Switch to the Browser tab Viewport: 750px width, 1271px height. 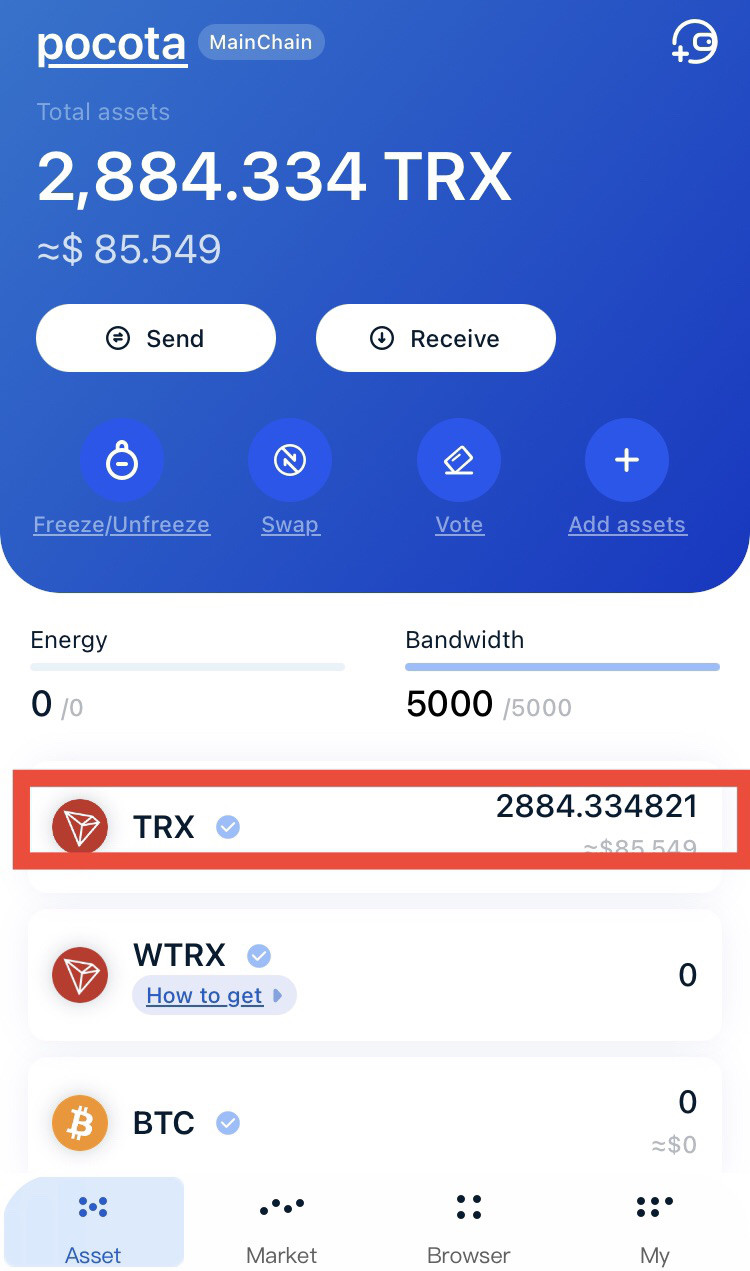click(x=469, y=1225)
